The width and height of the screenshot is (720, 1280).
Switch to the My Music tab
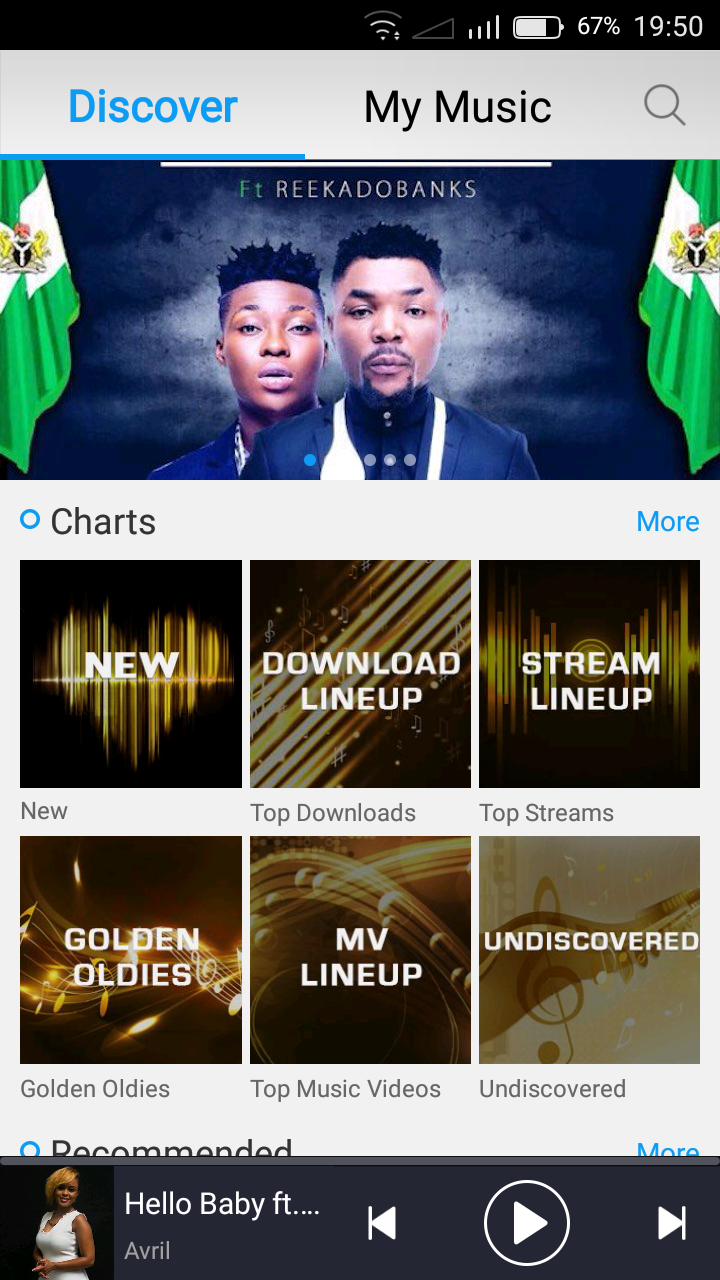(457, 107)
